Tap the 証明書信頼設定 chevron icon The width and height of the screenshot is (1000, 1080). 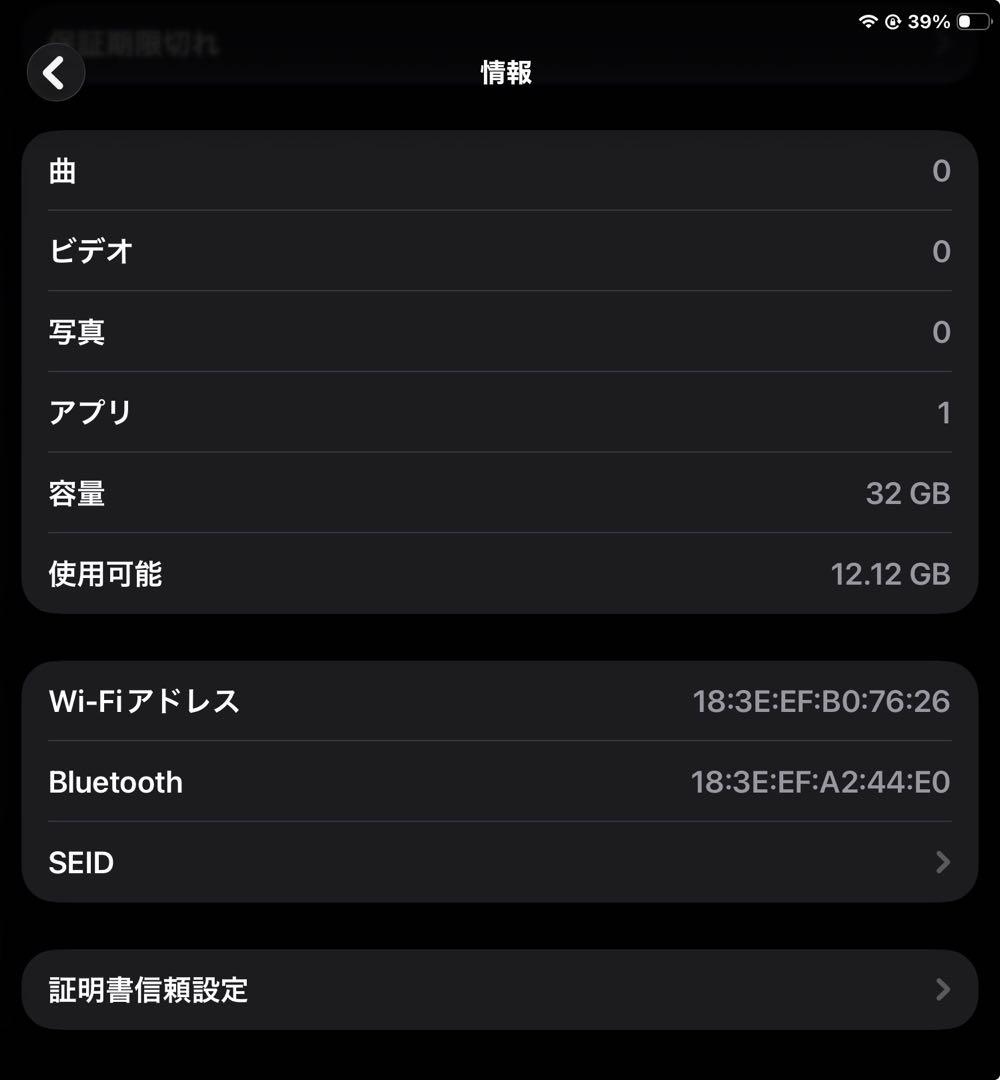point(941,989)
